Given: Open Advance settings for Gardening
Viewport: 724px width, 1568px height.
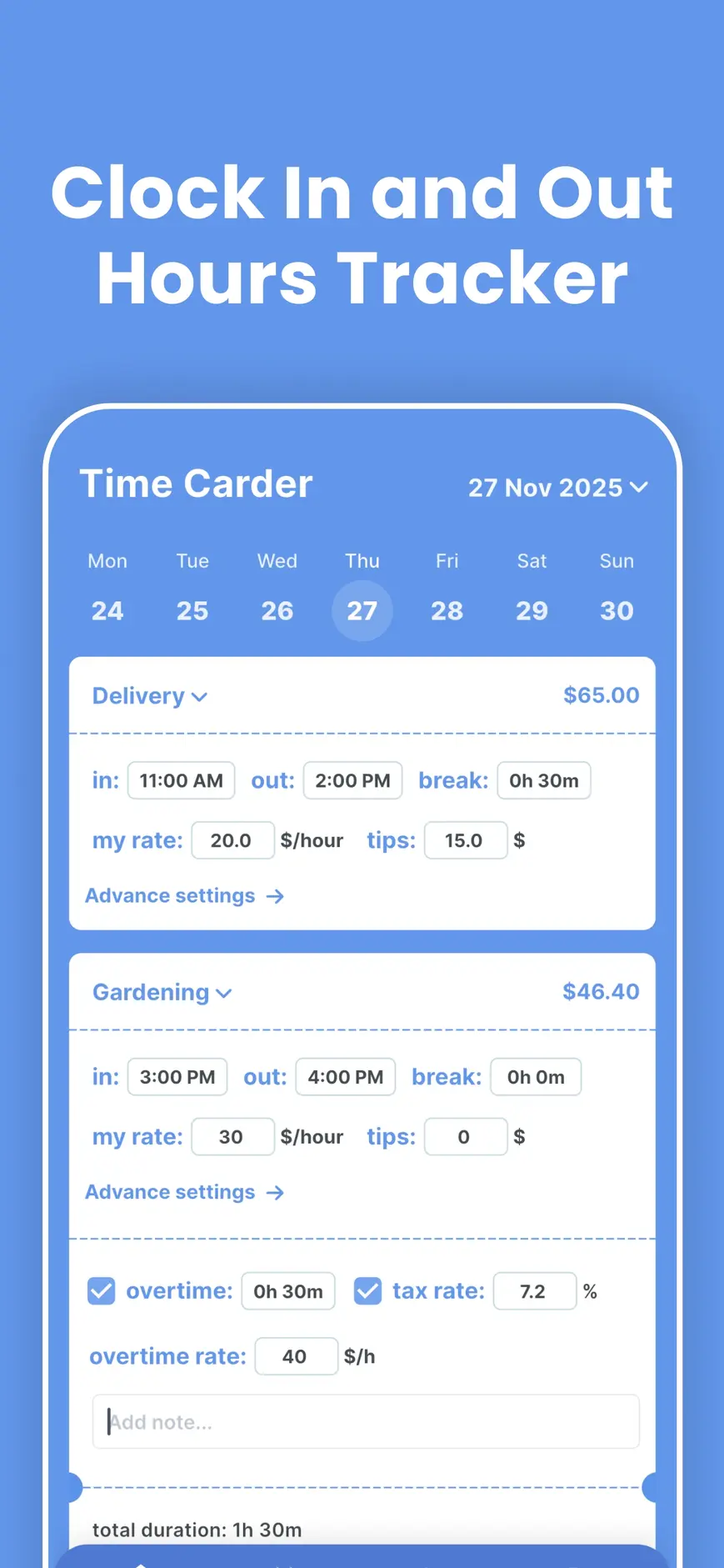Looking at the screenshot, I should pyautogui.click(x=170, y=1192).
